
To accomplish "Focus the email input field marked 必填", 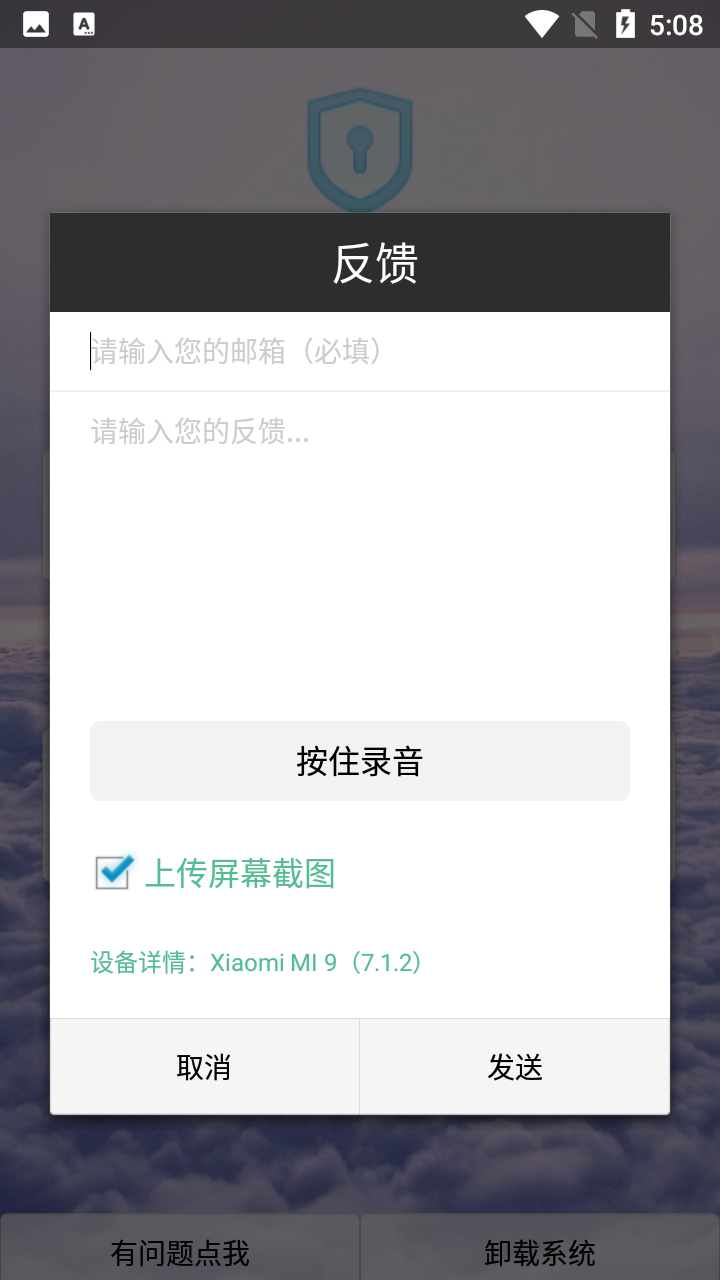I will (x=360, y=350).
